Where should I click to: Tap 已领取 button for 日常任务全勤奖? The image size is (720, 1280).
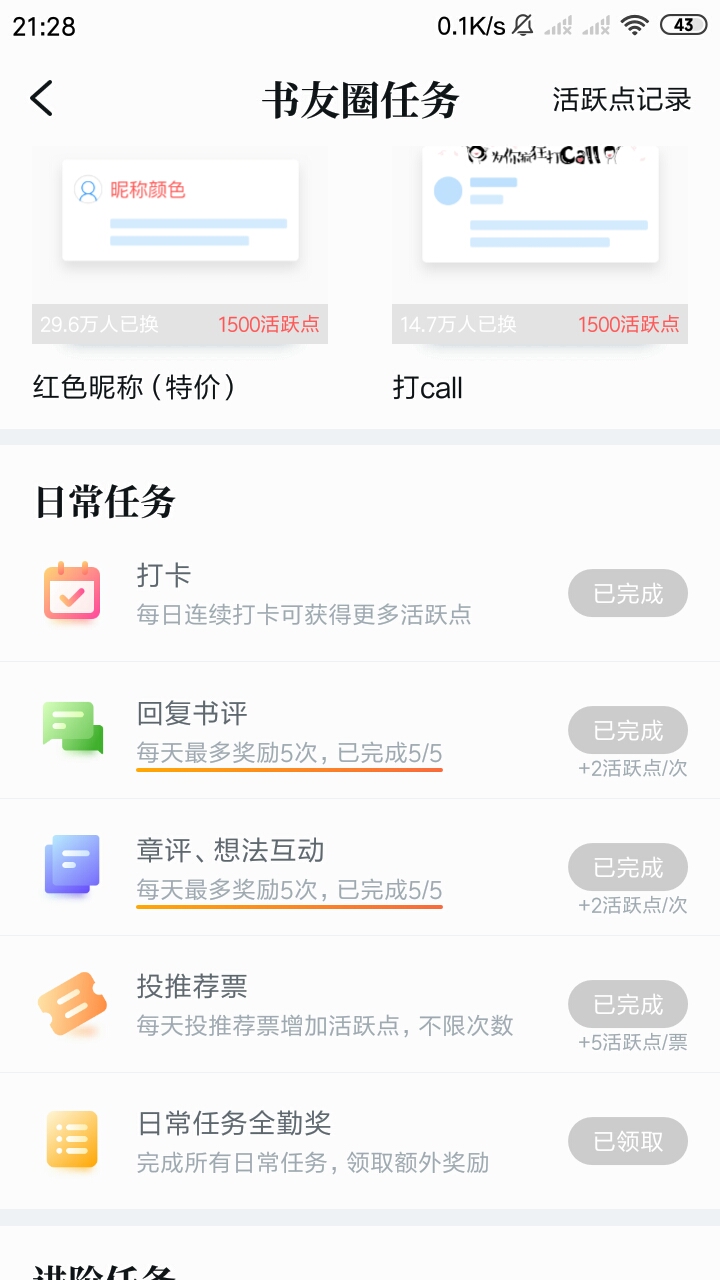point(628,1141)
